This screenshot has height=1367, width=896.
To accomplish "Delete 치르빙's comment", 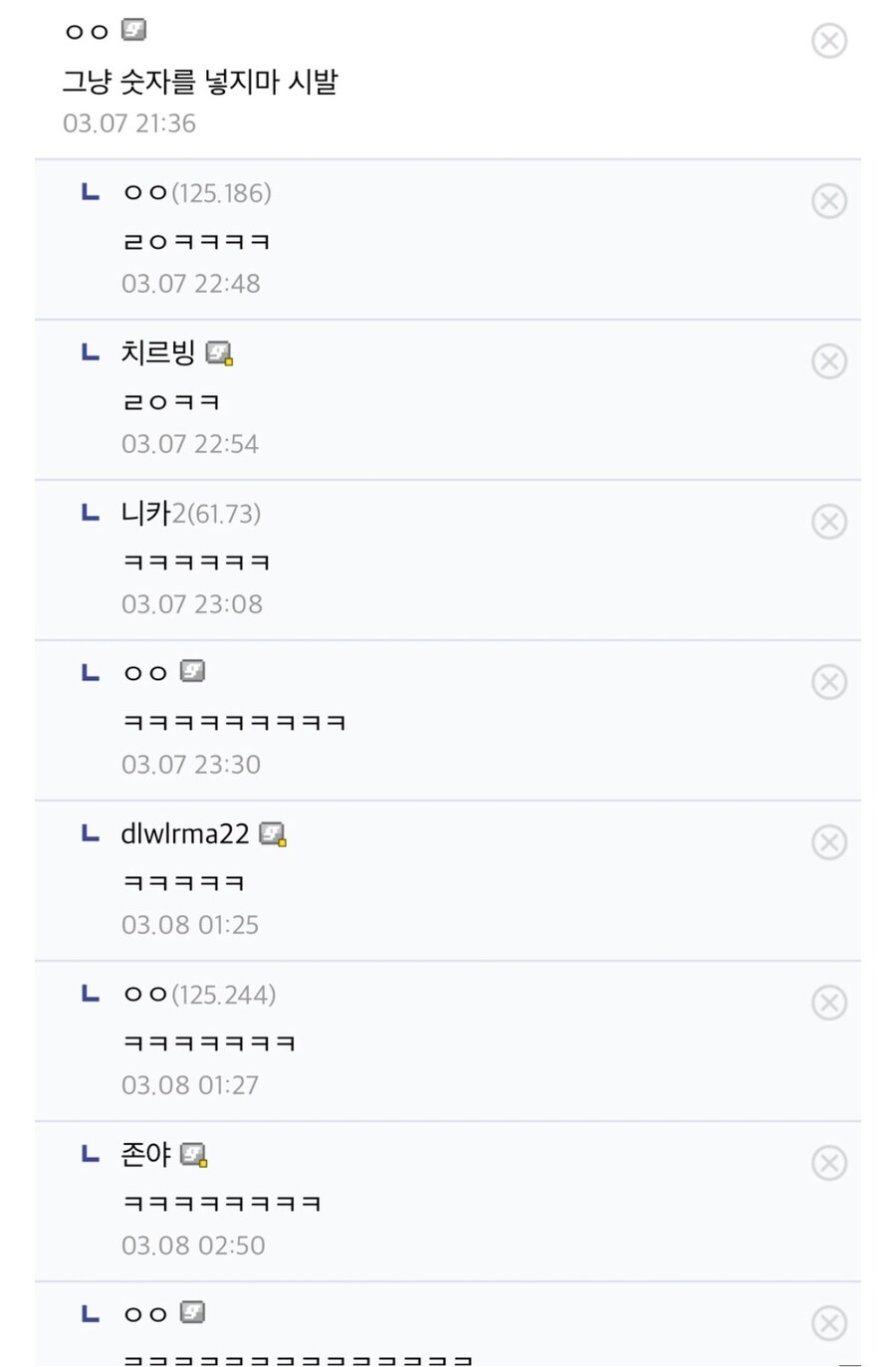I will (x=829, y=361).
